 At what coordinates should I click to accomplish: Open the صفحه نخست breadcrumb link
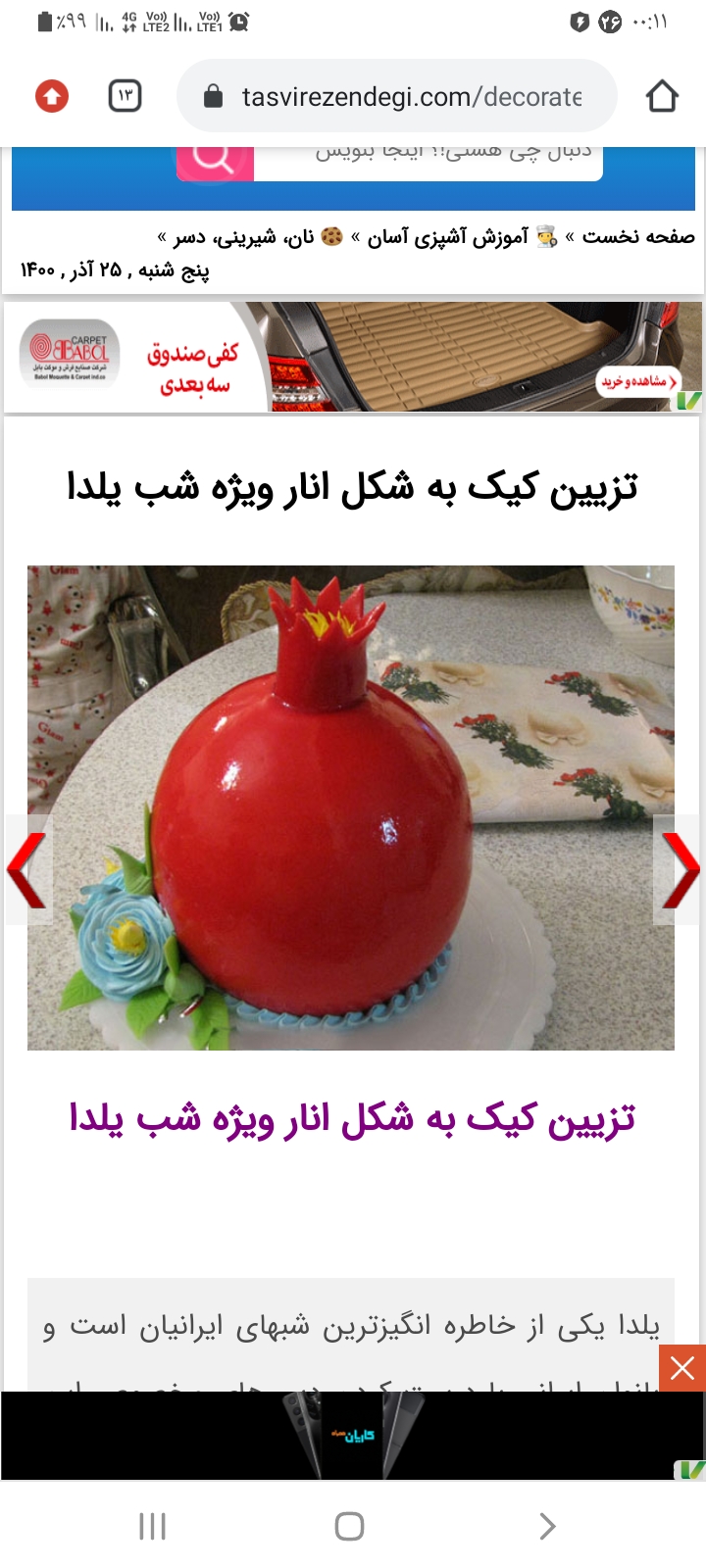(638, 236)
